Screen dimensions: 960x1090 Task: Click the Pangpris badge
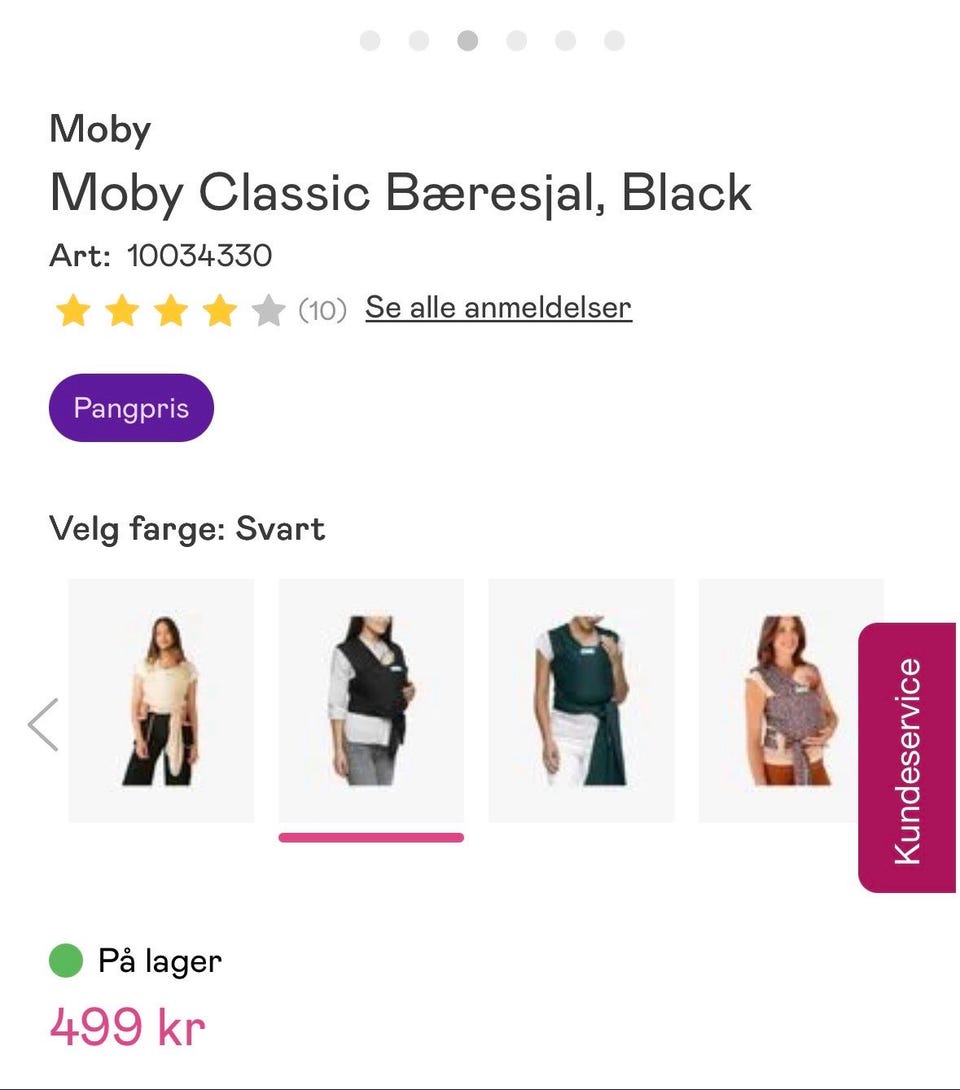pyautogui.click(x=131, y=407)
